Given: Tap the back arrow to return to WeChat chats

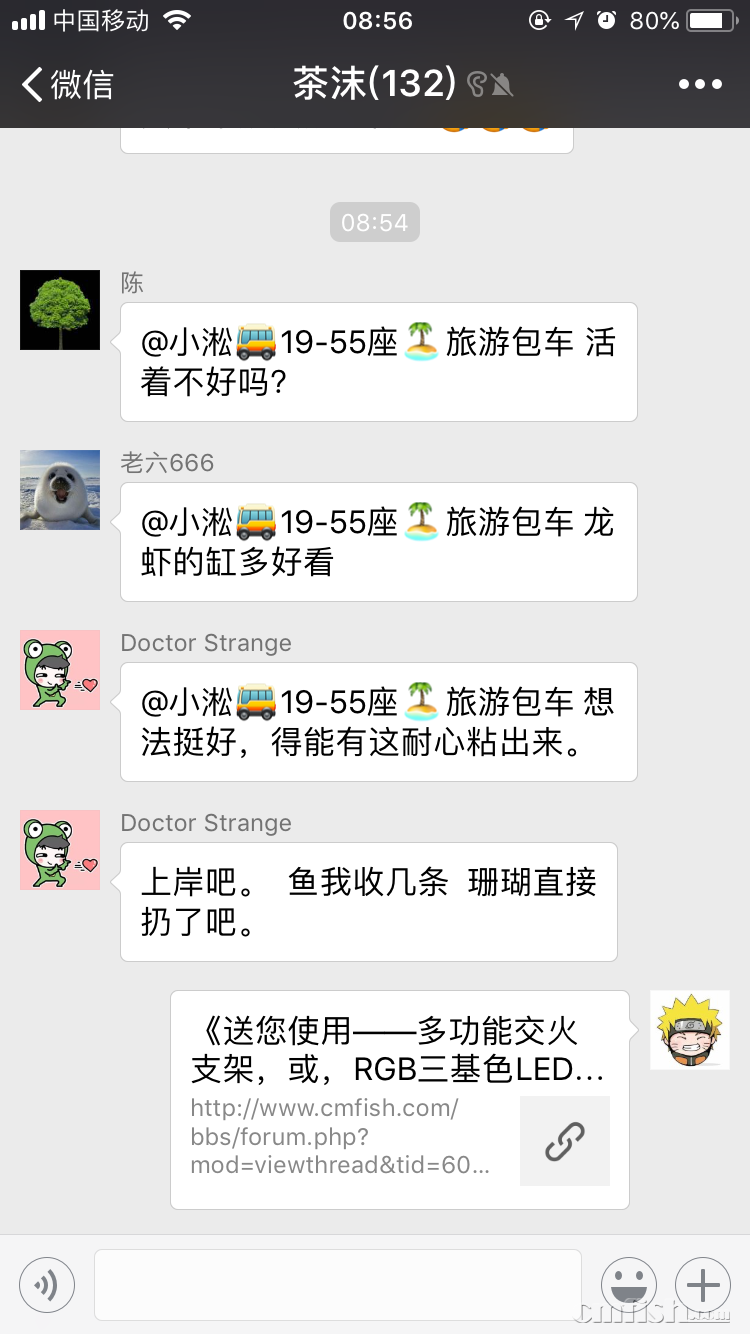Looking at the screenshot, I should pyautogui.click(x=31, y=84).
